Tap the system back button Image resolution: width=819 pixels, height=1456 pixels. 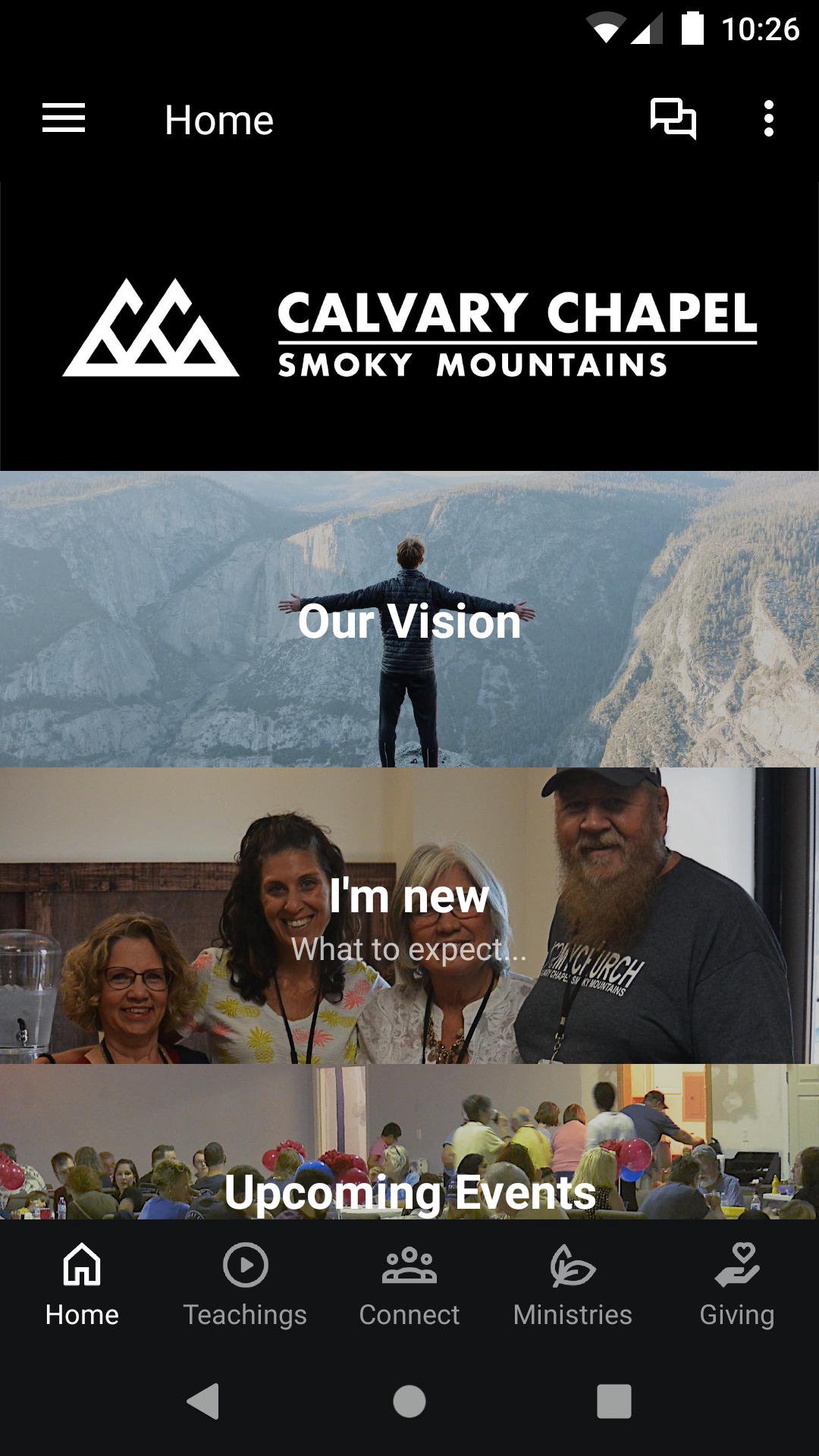tap(203, 1401)
